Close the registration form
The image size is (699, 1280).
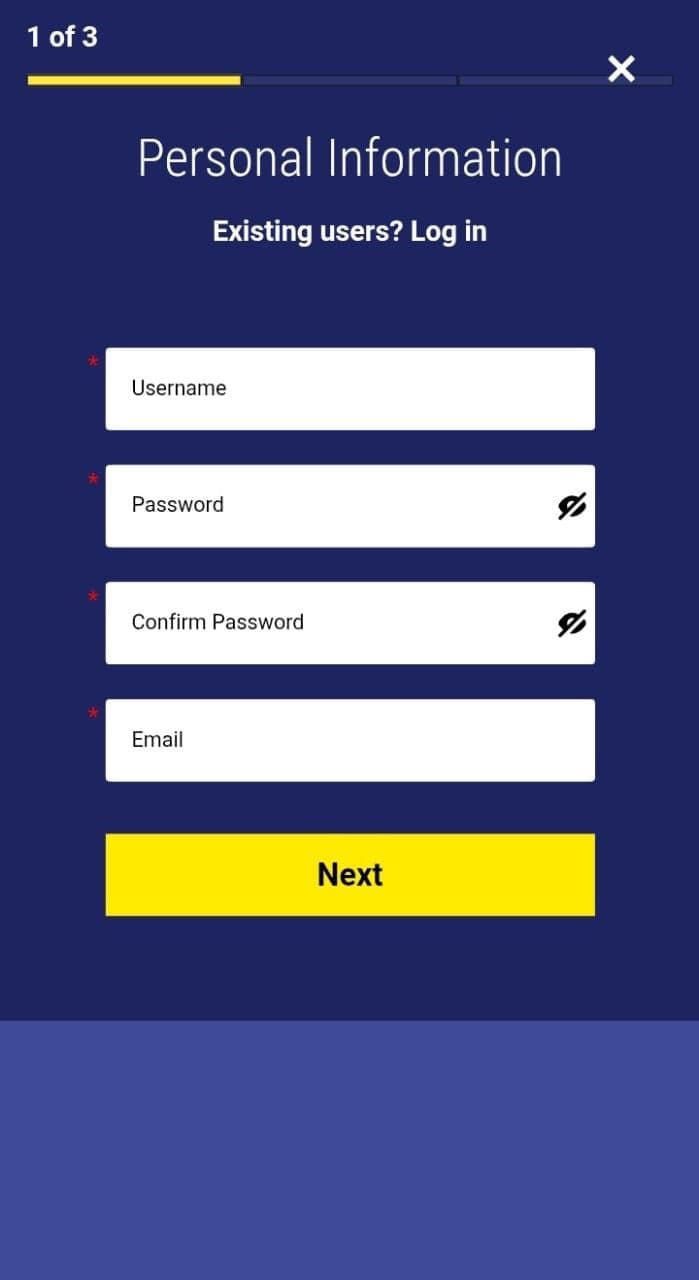point(621,69)
